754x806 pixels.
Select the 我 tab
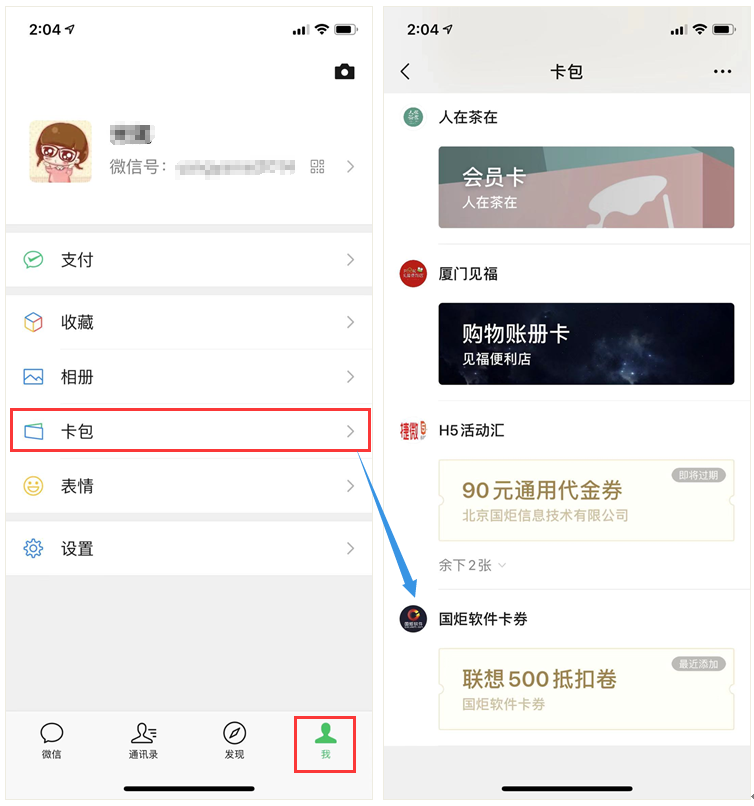pos(325,741)
